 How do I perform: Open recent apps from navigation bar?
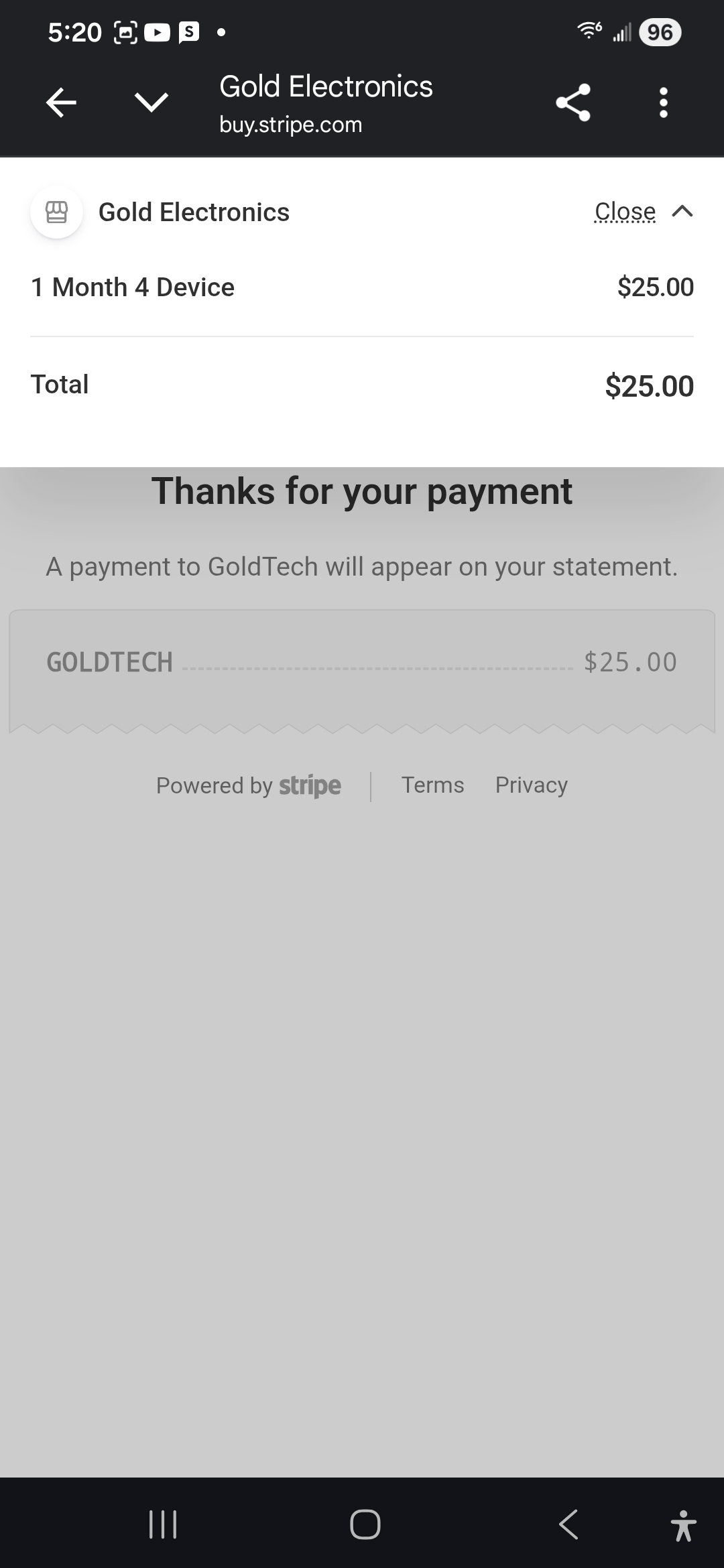162,1524
